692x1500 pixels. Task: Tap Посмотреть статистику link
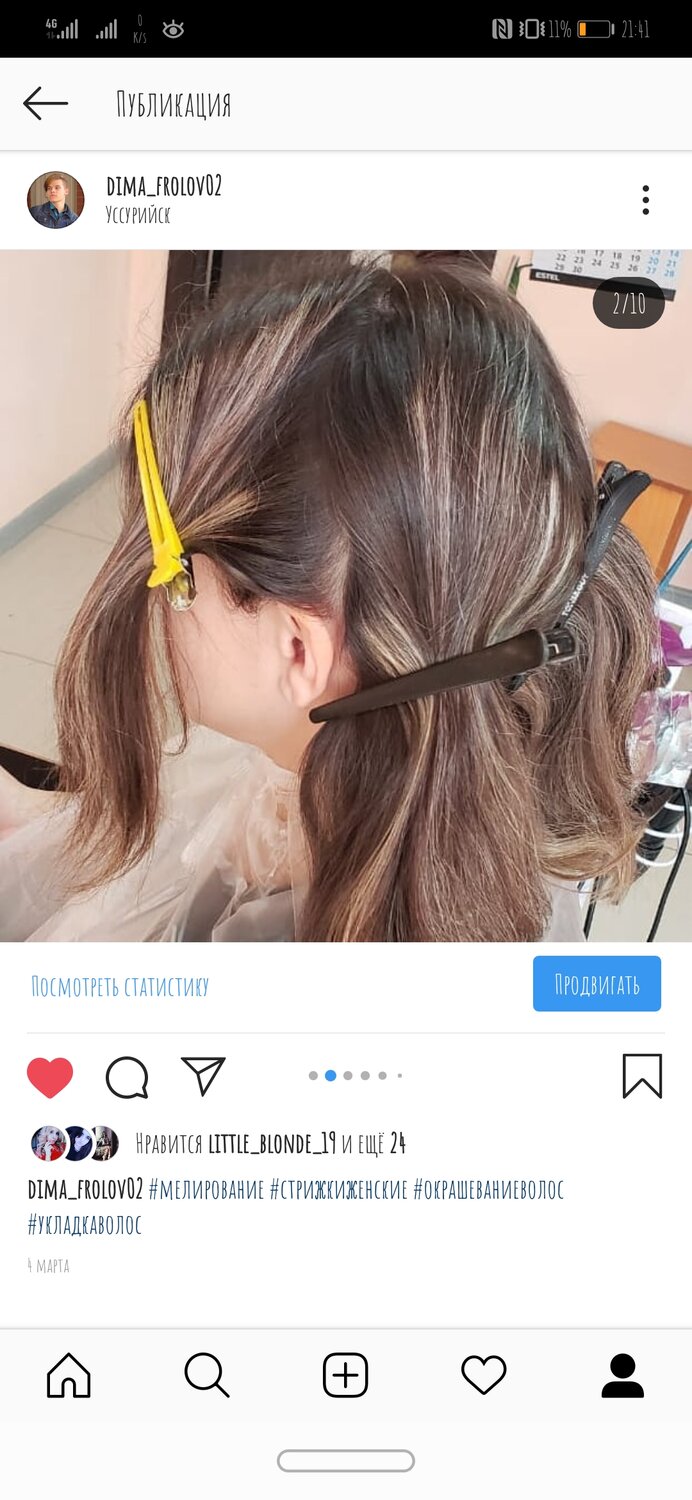tap(120, 986)
